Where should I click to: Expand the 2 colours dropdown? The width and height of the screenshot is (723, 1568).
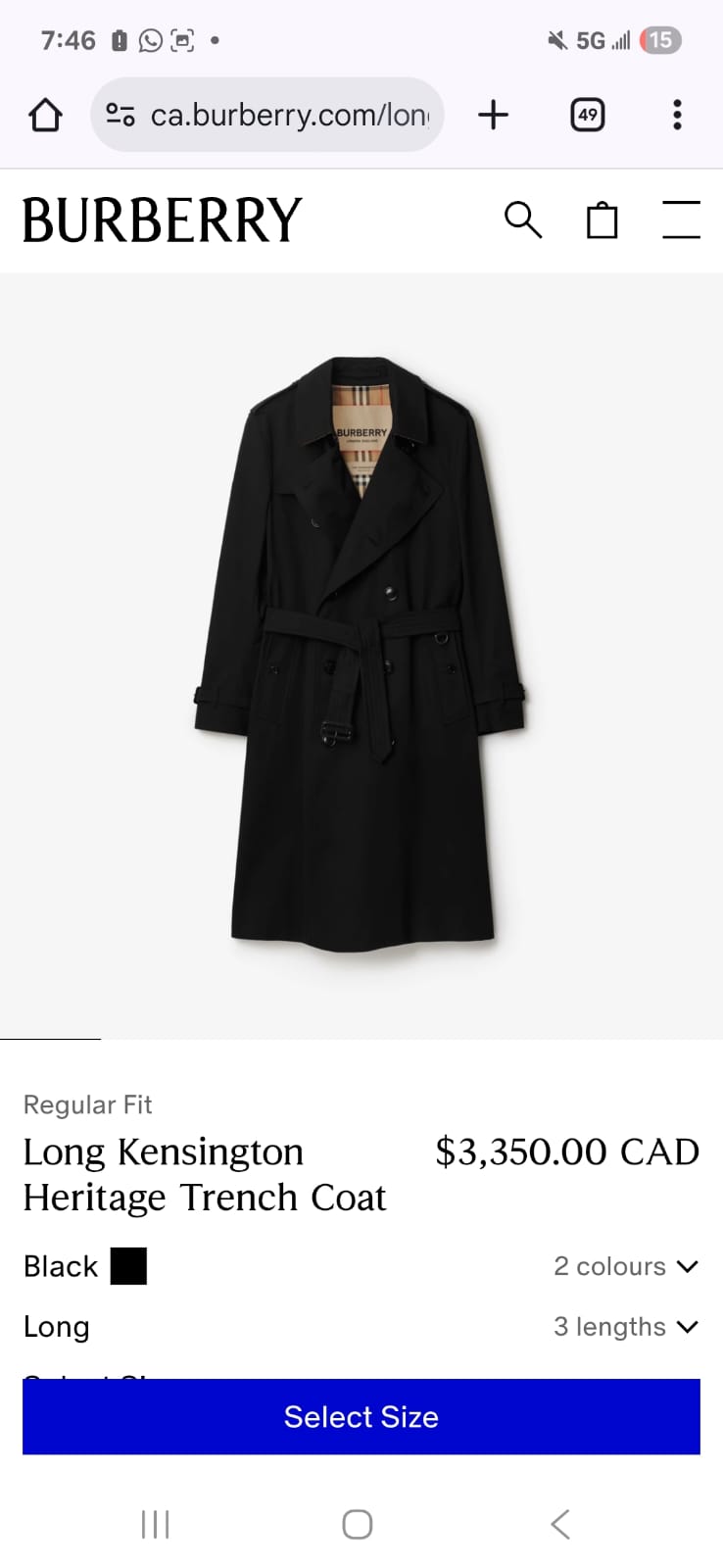point(625,1266)
